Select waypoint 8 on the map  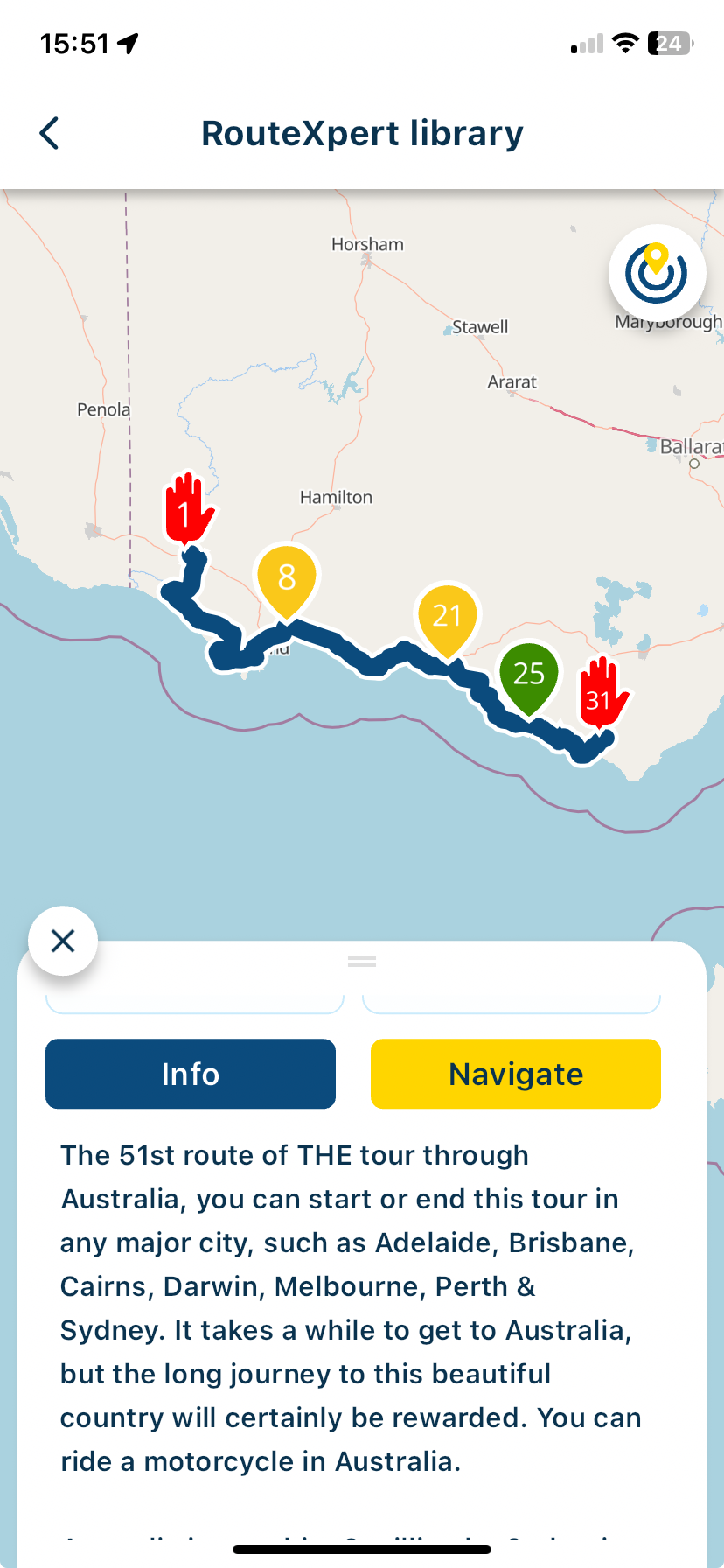point(287,578)
